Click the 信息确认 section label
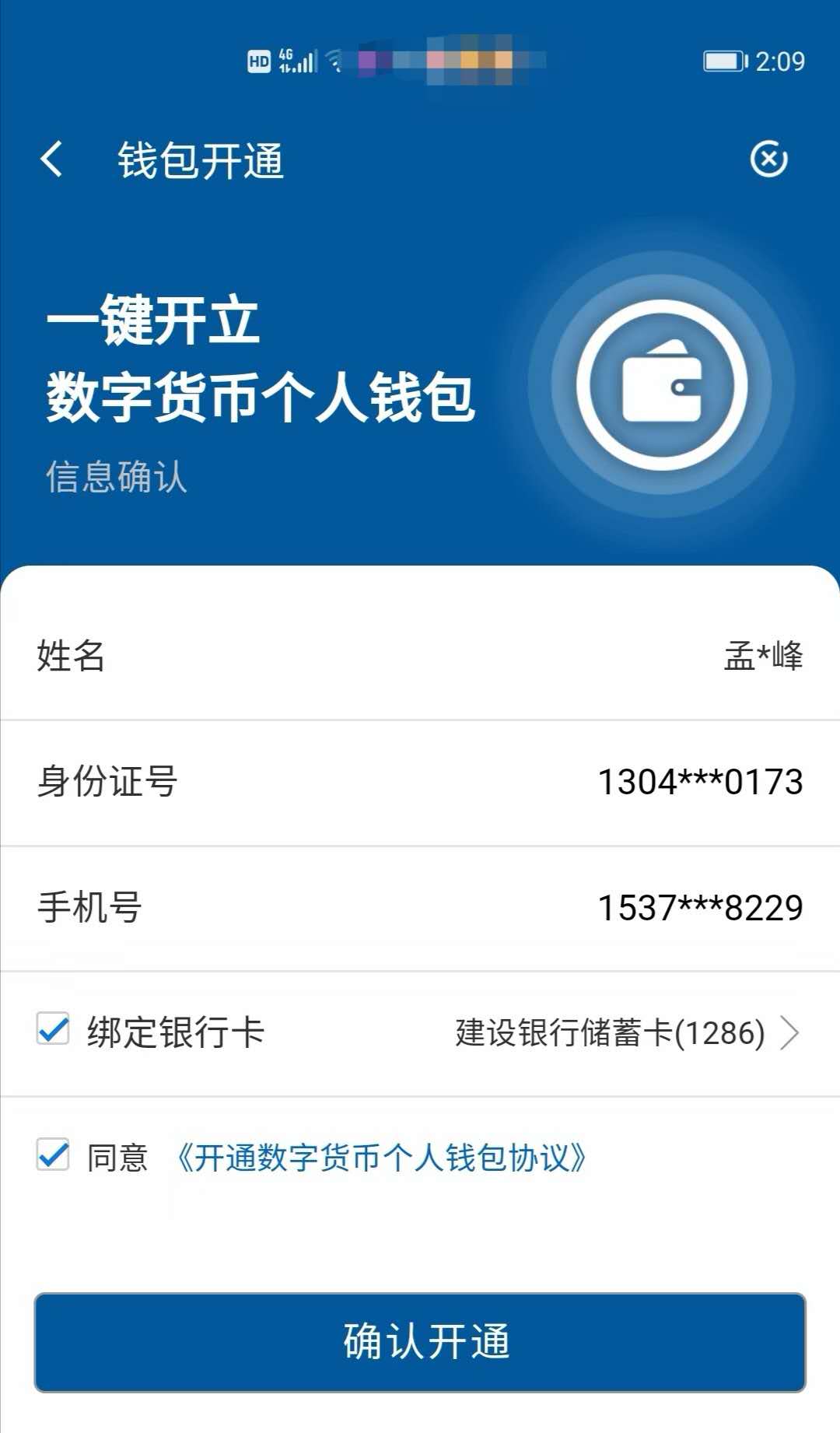Viewport: 840px width, 1433px height. (117, 480)
